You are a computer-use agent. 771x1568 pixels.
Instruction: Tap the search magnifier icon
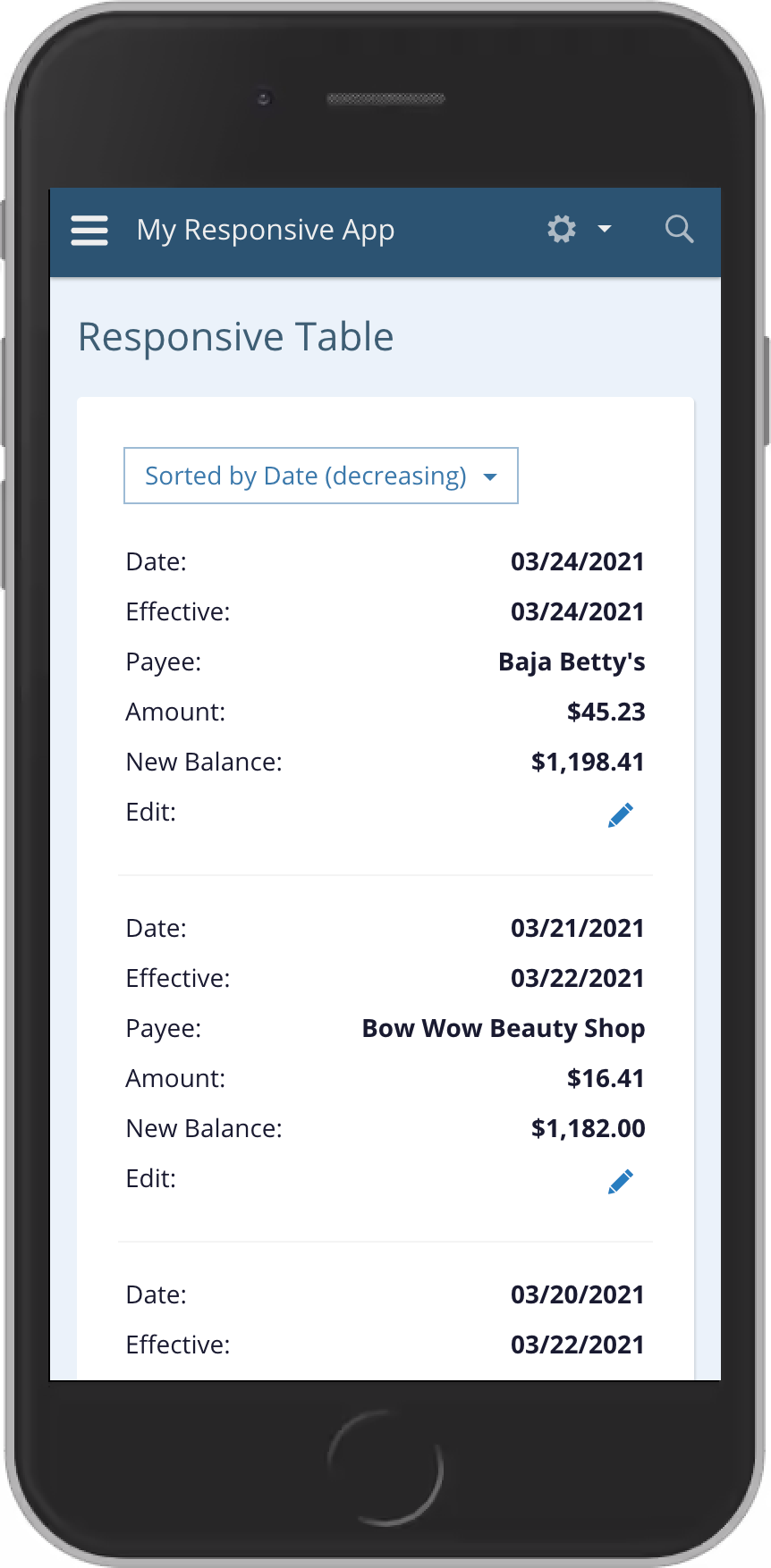point(679,230)
